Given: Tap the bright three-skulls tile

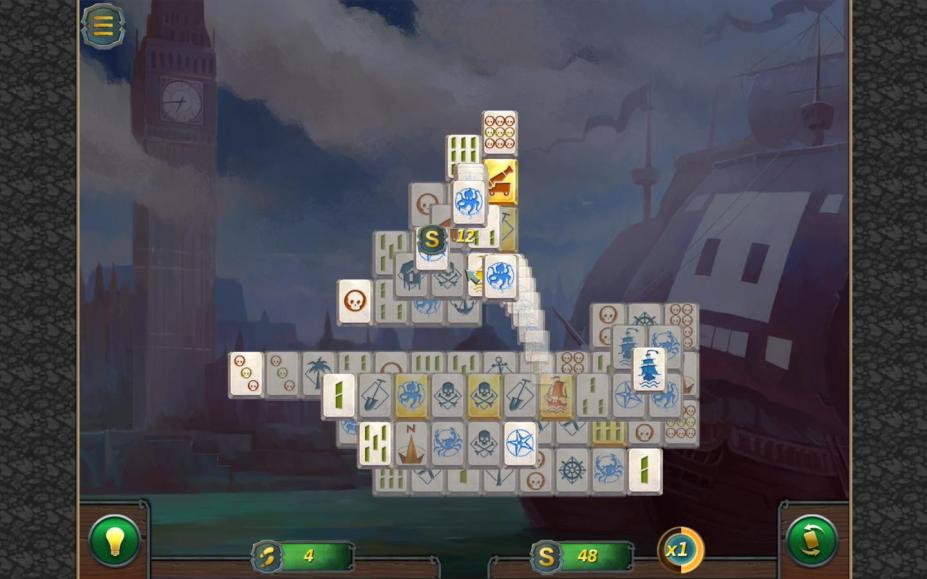Looking at the screenshot, I should [x=246, y=372].
